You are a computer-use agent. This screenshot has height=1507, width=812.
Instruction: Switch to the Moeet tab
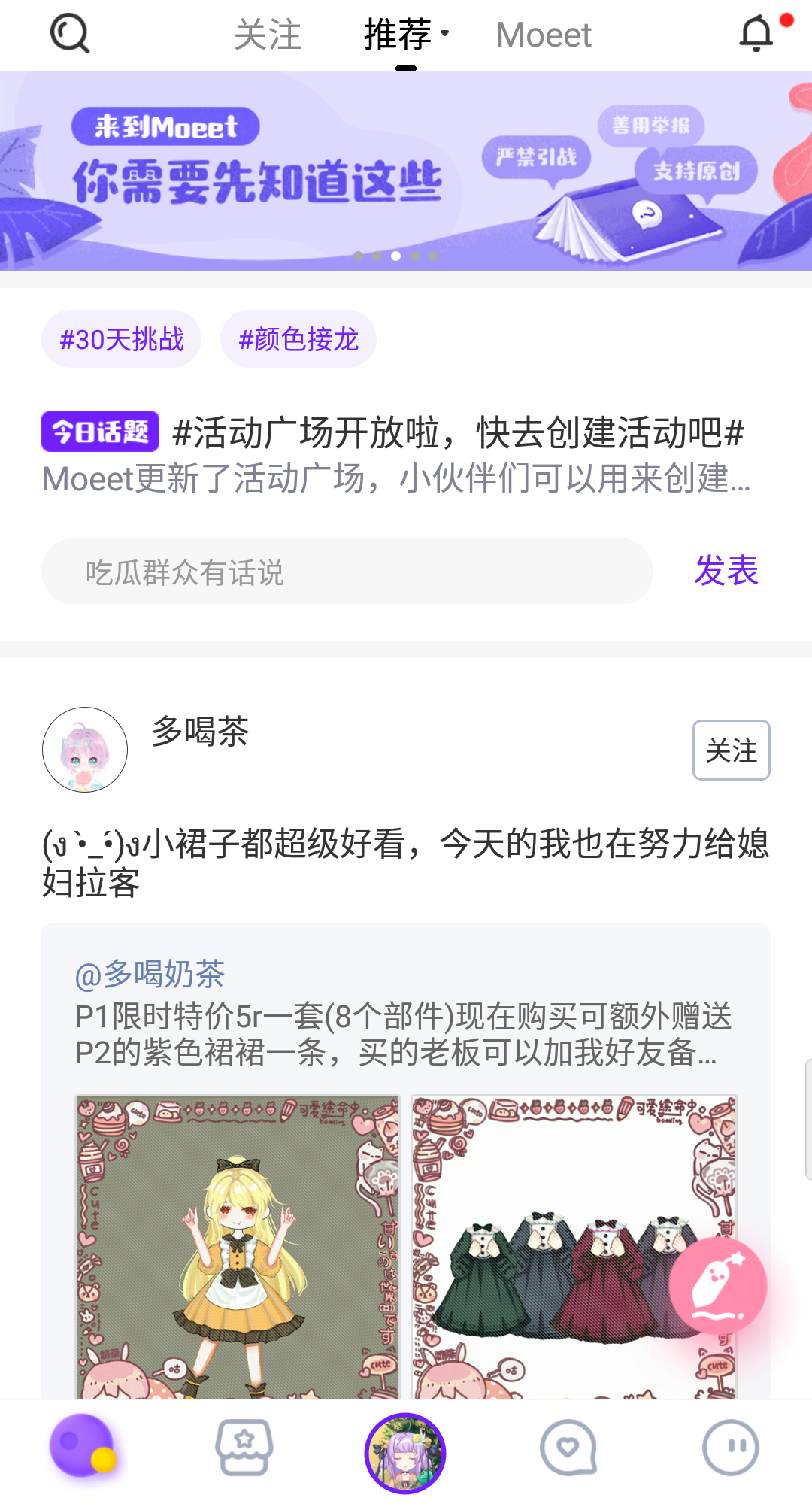click(543, 35)
